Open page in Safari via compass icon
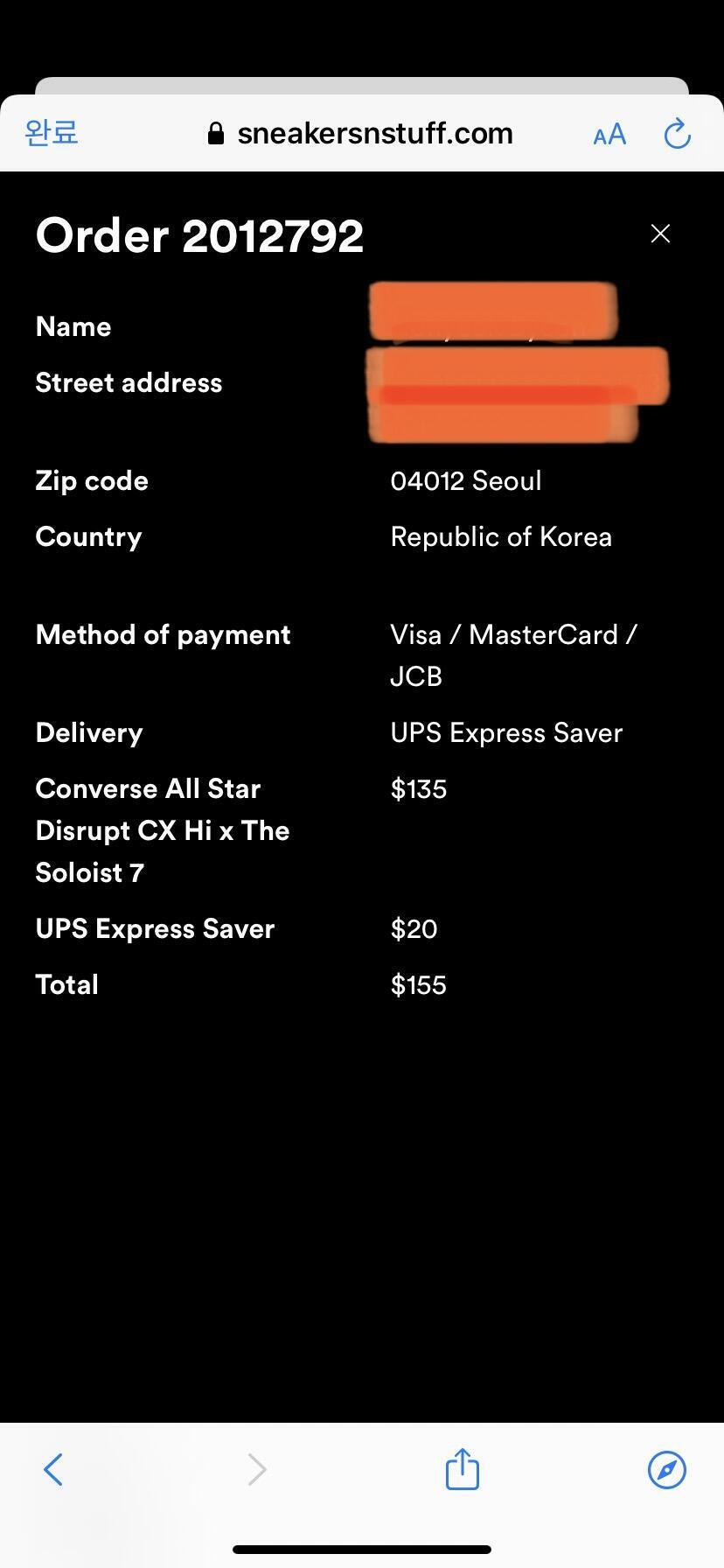Viewport: 724px width, 1568px height. pos(667,1469)
